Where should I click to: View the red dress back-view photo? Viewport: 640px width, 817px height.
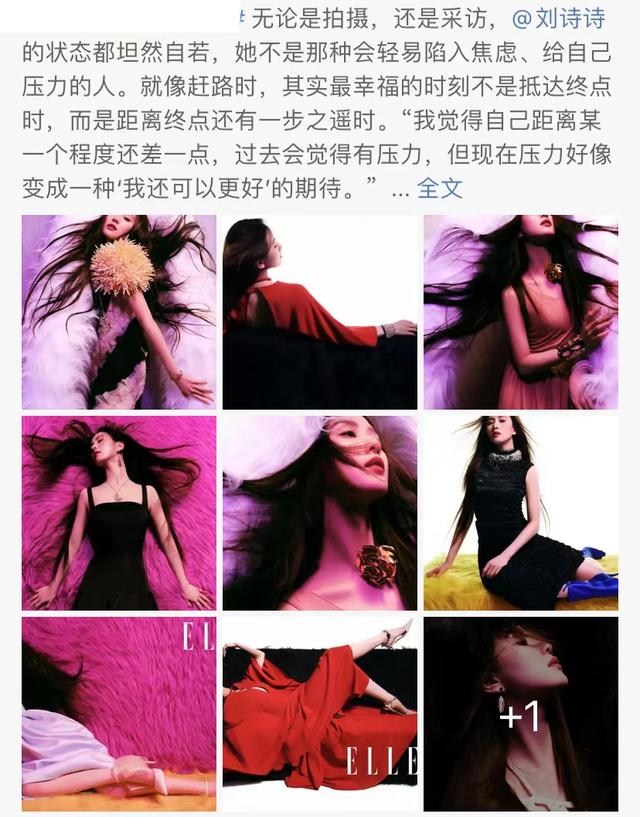point(320,312)
